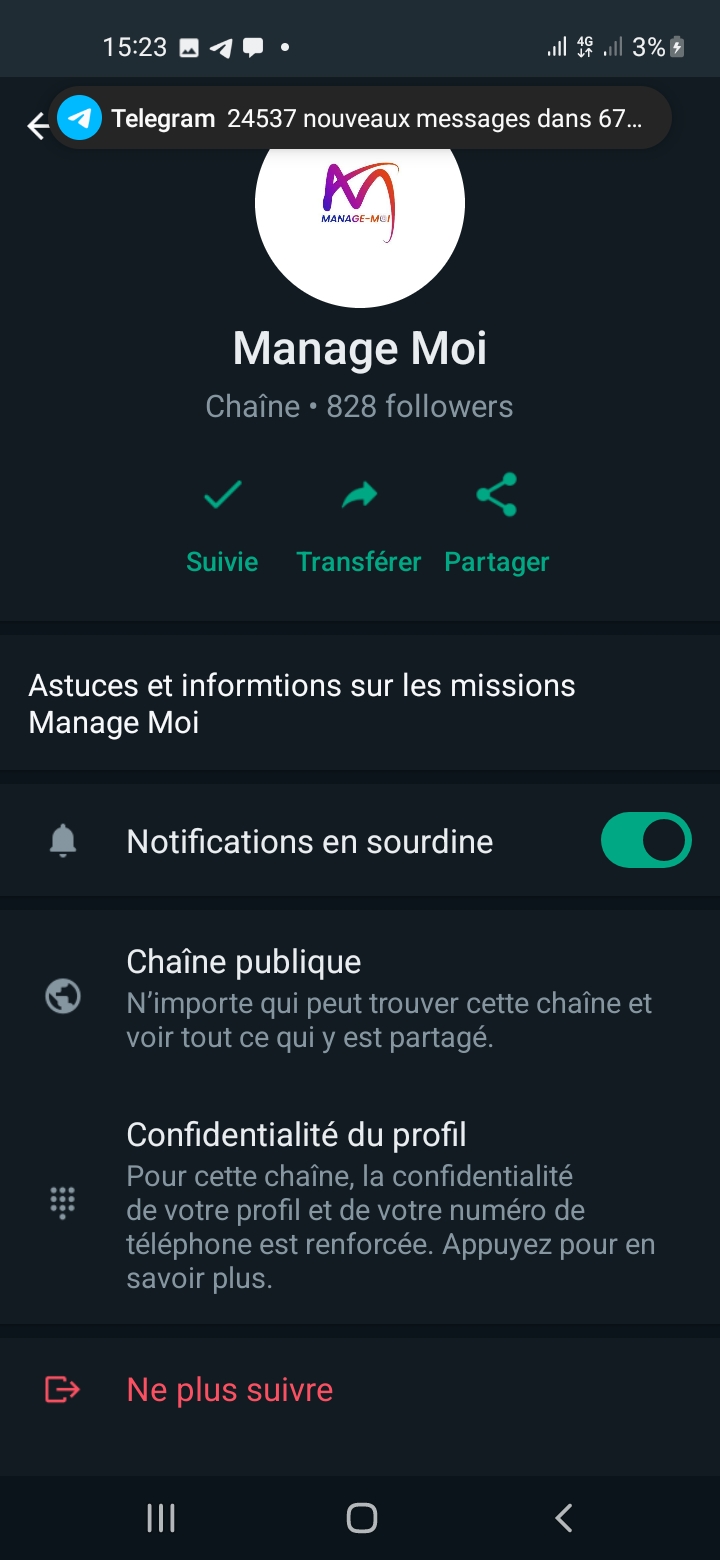Forward the channel with Transférer
The width and height of the screenshot is (720, 1560).
[359, 526]
